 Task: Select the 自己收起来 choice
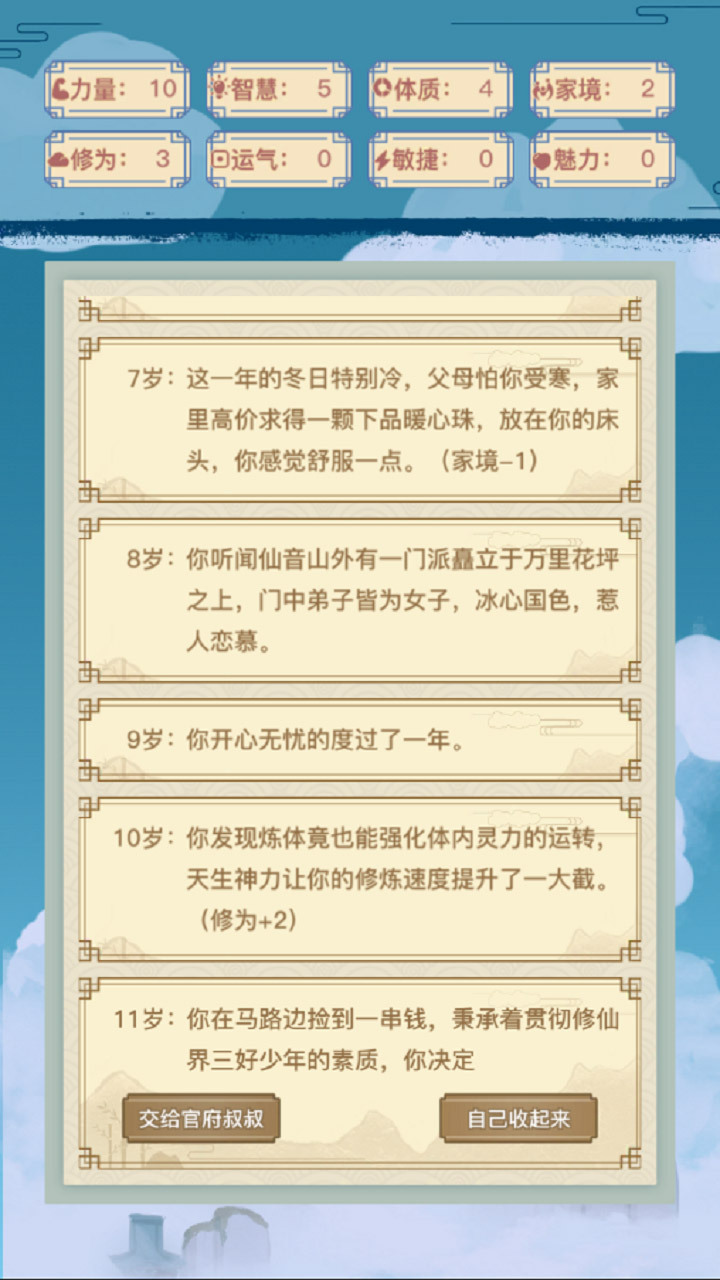point(518,1118)
